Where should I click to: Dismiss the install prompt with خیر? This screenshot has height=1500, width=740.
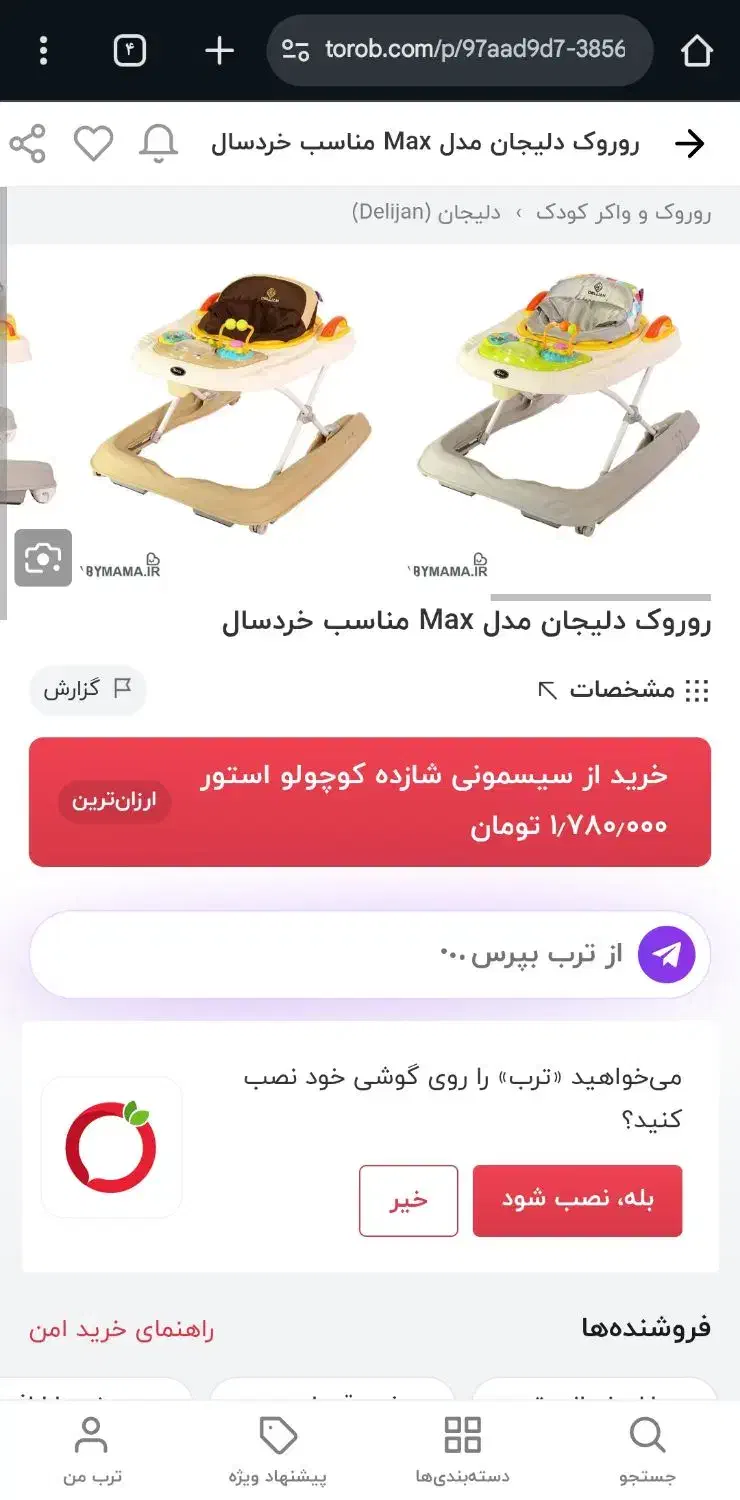[x=408, y=1201]
